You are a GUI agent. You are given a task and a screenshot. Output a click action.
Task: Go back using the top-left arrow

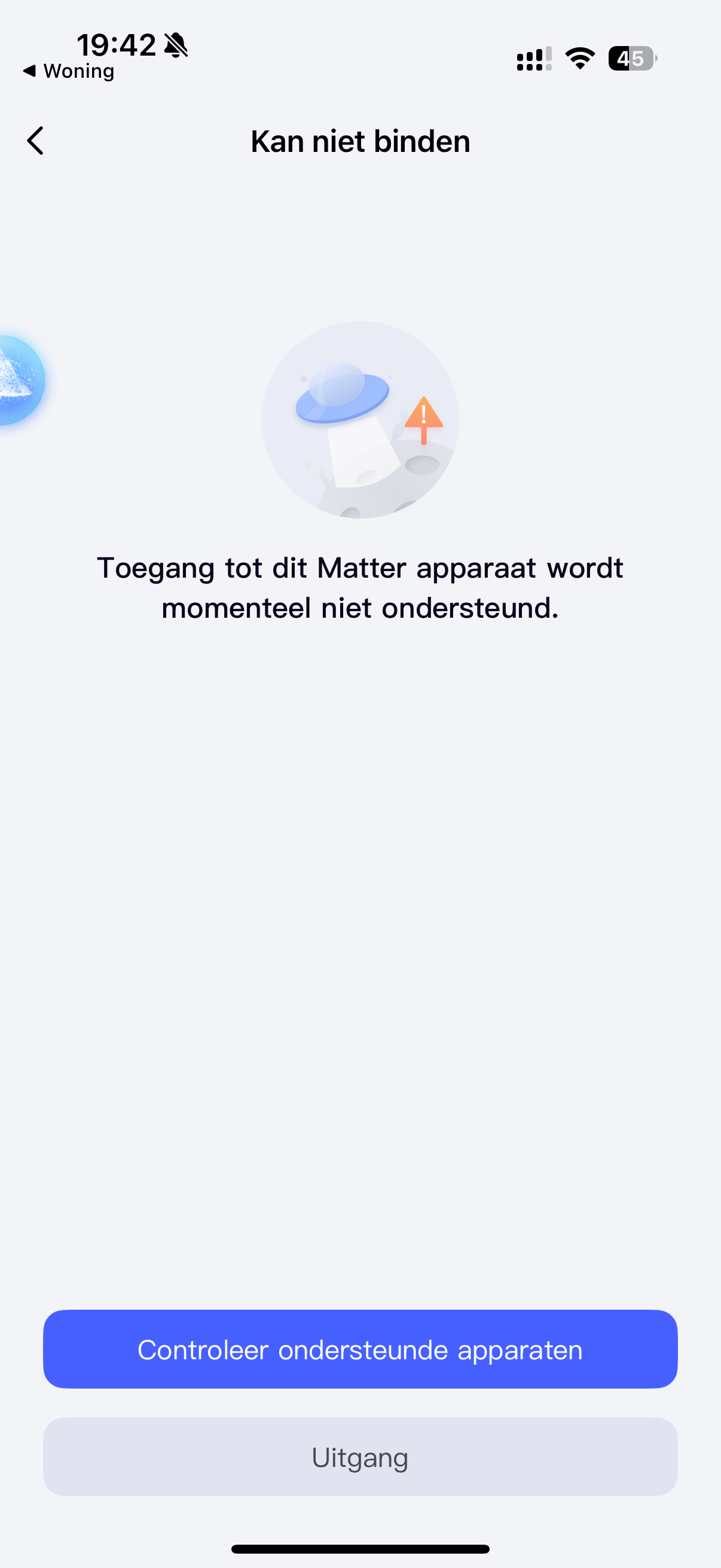36,141
